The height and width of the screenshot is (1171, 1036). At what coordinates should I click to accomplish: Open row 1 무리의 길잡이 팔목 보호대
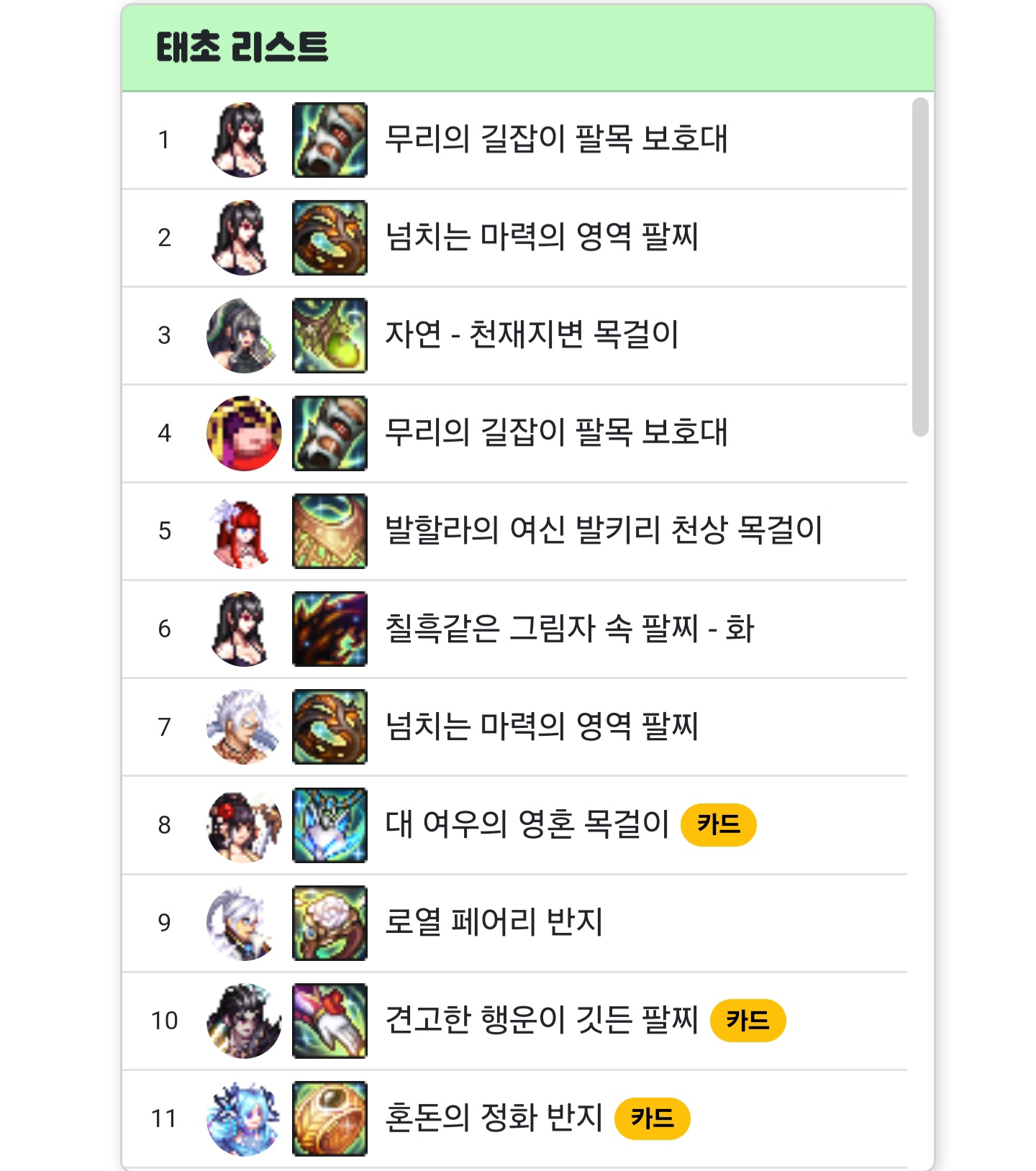coord(555,140)
